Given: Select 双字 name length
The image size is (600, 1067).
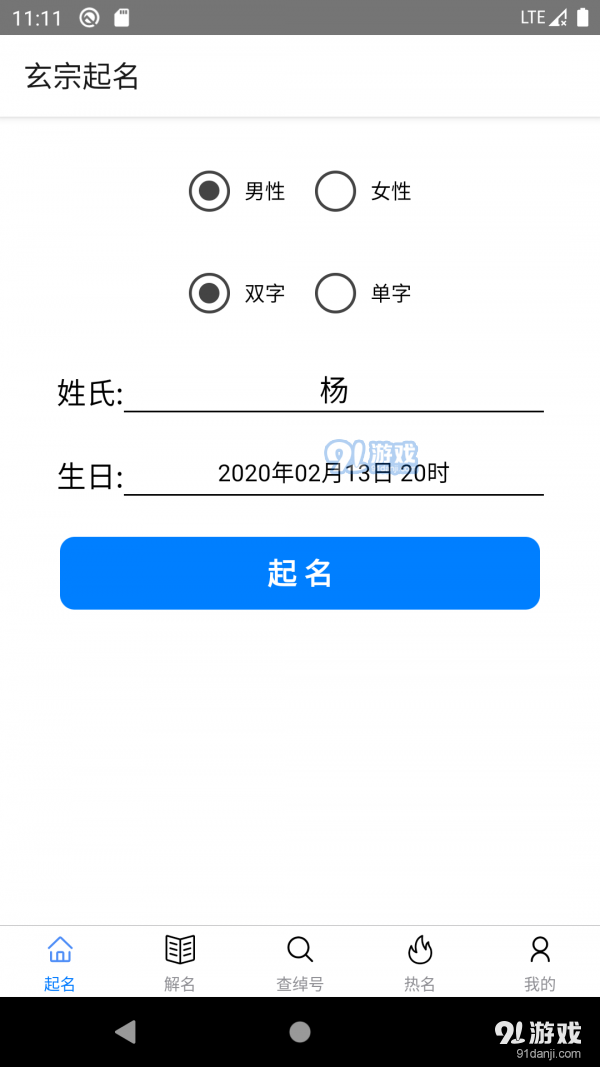Looking at the screenshot, I should (x=210, y=293).
